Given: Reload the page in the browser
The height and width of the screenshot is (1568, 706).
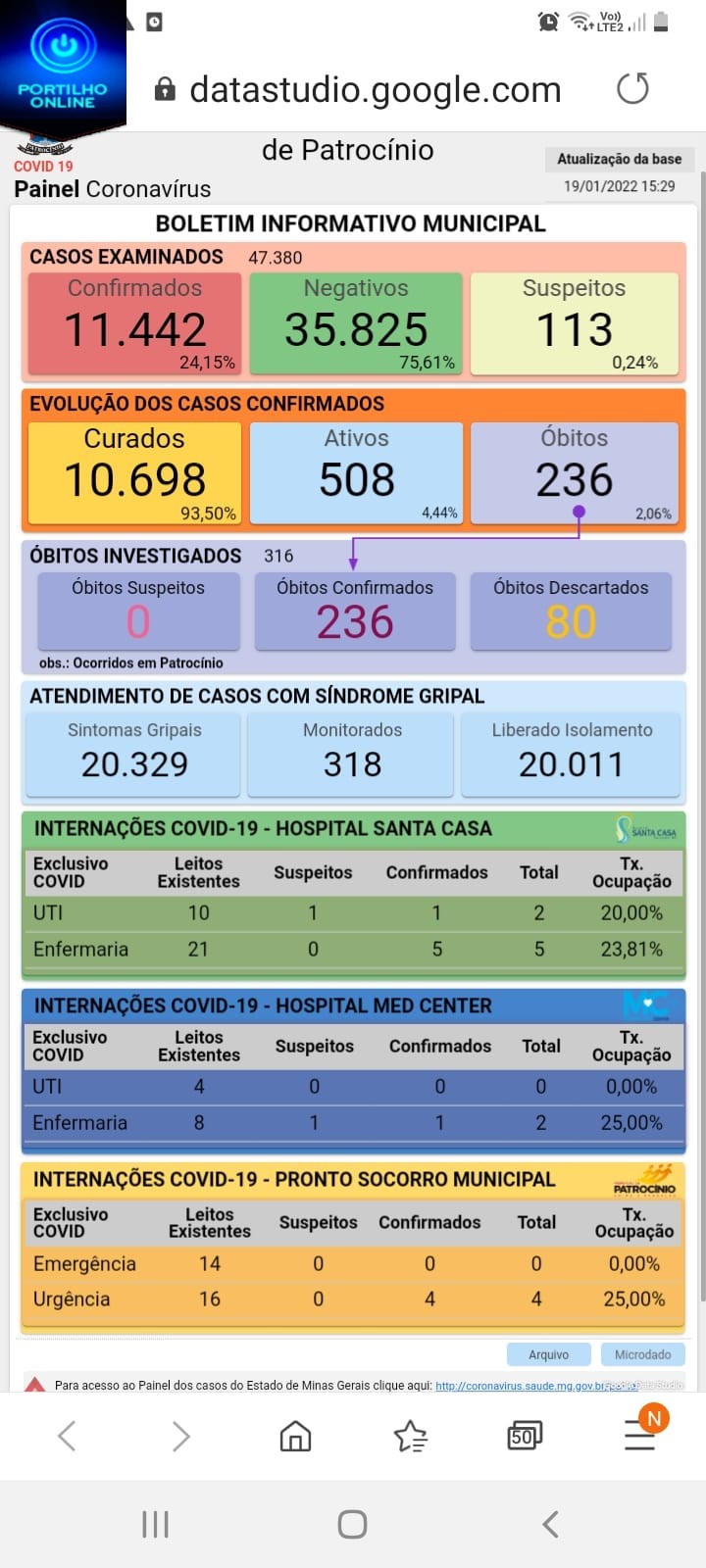Looking at the screenshot, I should pyautogui.click(x=632, y=89).
